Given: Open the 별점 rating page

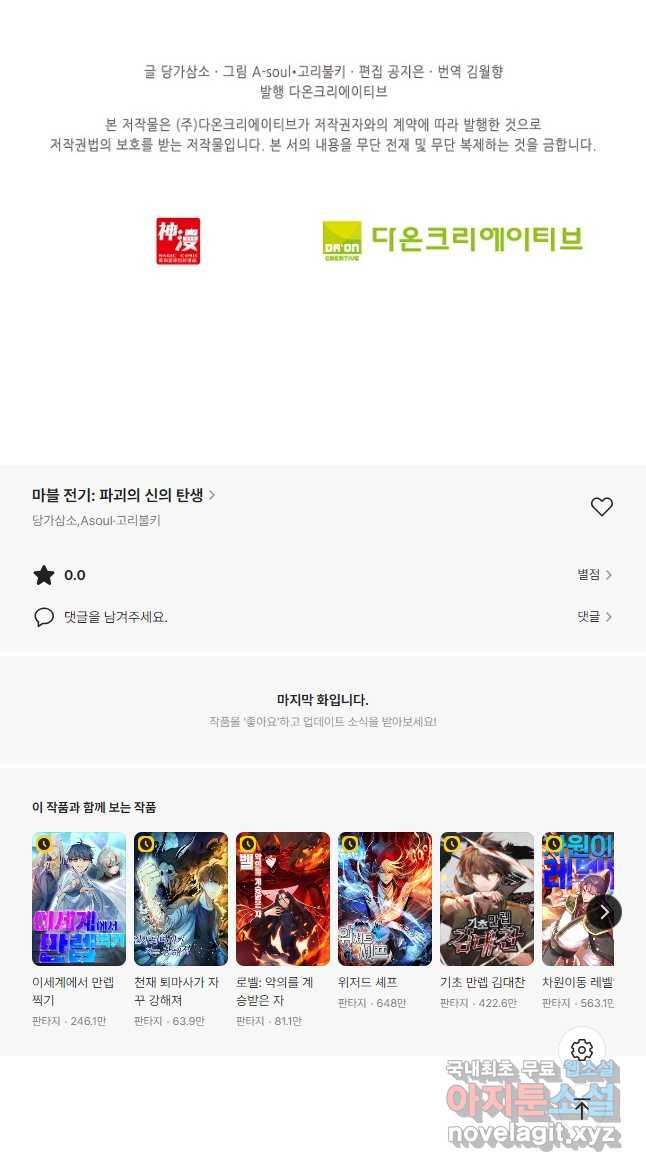Looking at the screenshot, I should point(594,575).
